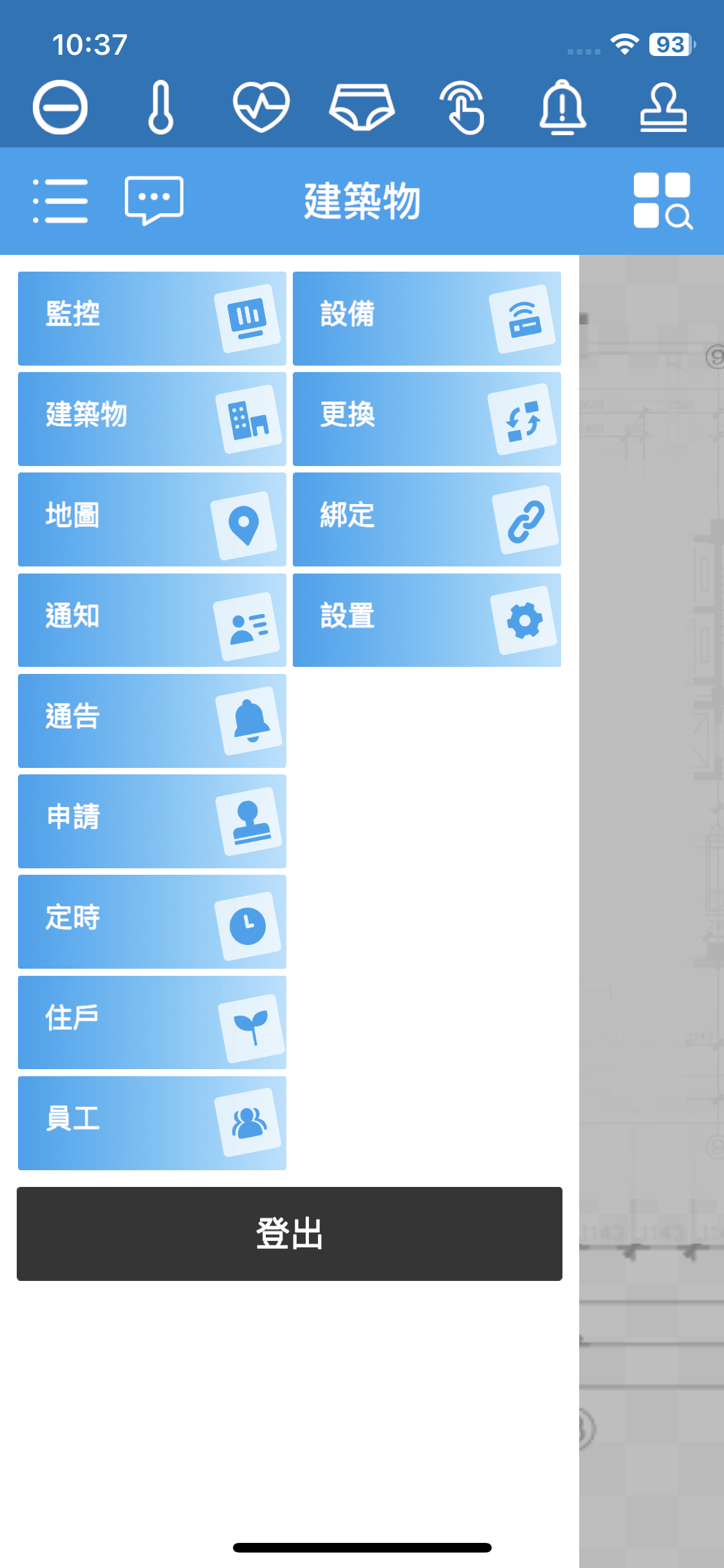Tap the thermometer temperature icon
Viewport: 724px width, 1568px height.
[x=160, y=107]
